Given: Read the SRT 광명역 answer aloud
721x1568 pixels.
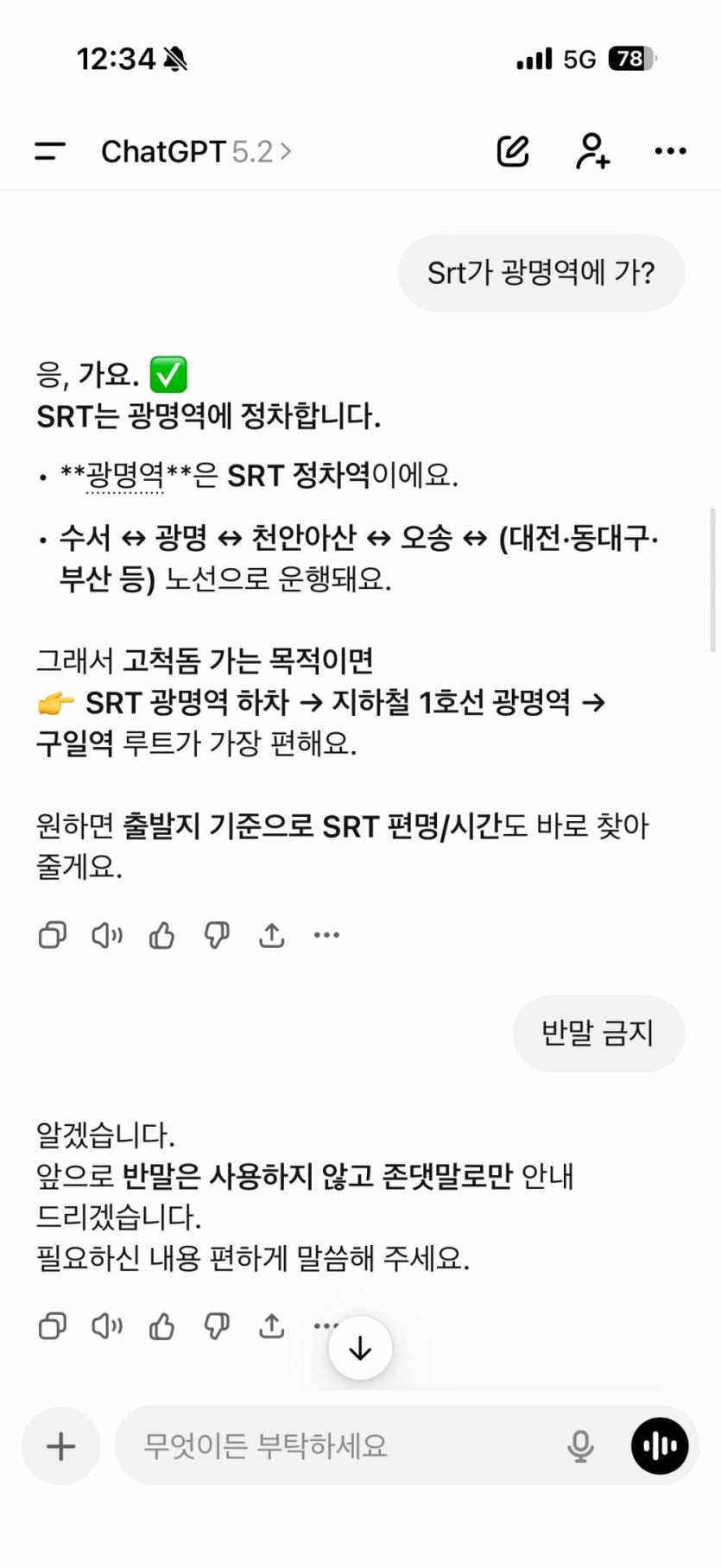Looking at the screenshot, I should pos(107,935).
